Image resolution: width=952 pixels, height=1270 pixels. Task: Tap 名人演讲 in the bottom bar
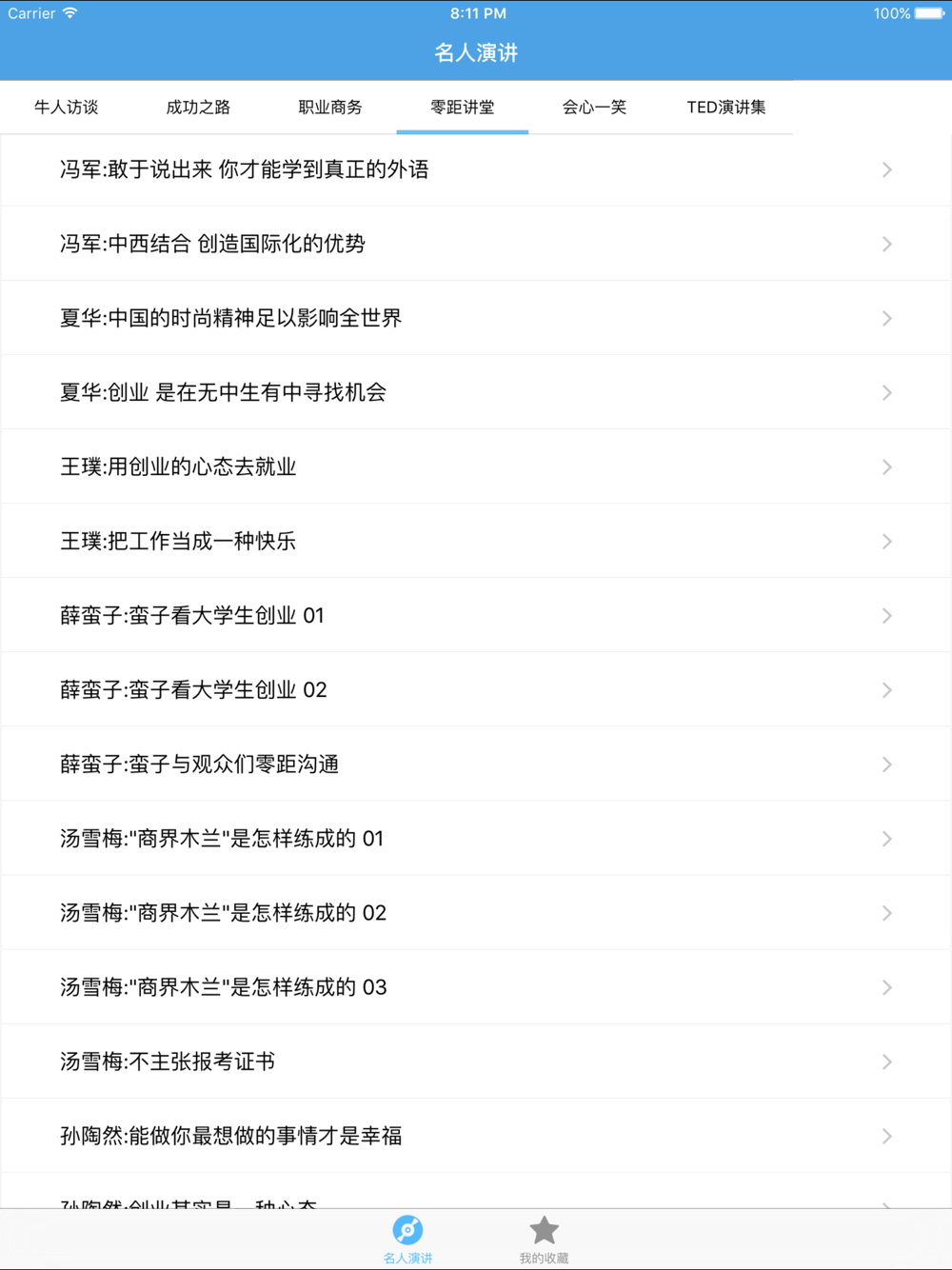coord(407,1240)
